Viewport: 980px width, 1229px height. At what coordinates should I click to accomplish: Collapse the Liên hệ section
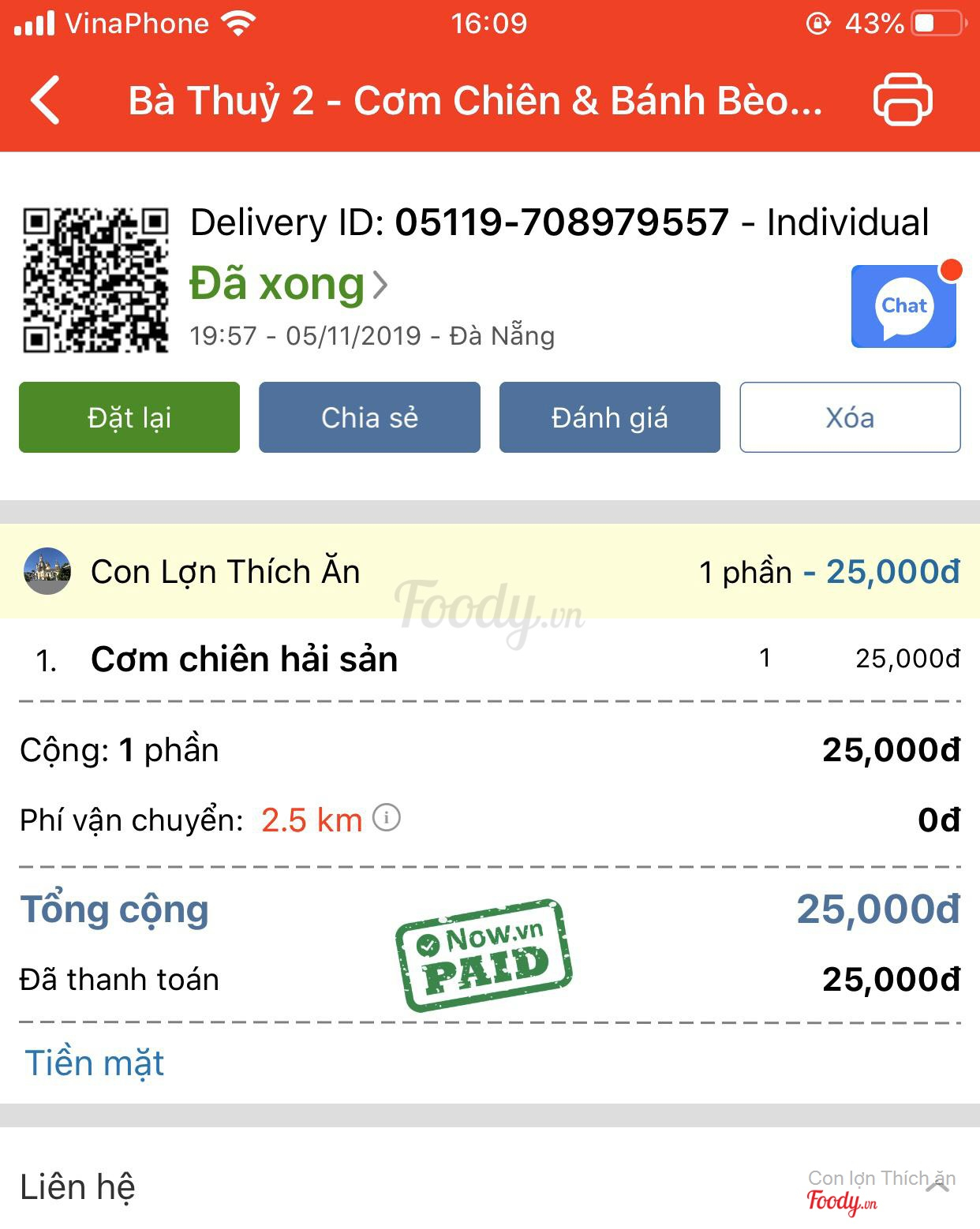pos(937,1186)
